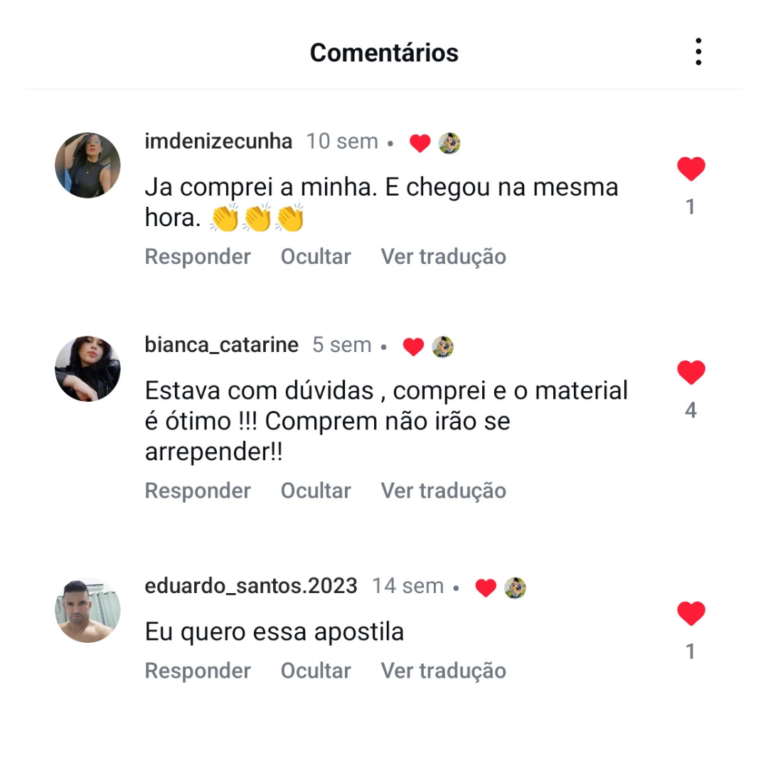Reply to eduardo_santos.2023's comment
The width and height of the screenshot is (768, 768).
pyautogui.click(x=197, y=671)
